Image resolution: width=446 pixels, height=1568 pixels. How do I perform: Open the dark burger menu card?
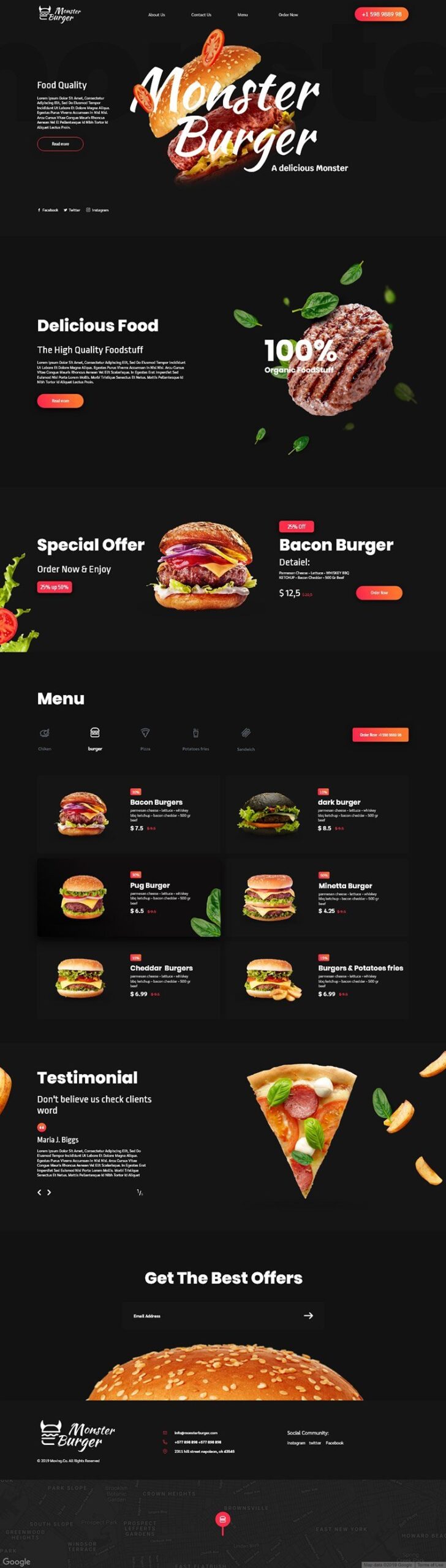316,814
